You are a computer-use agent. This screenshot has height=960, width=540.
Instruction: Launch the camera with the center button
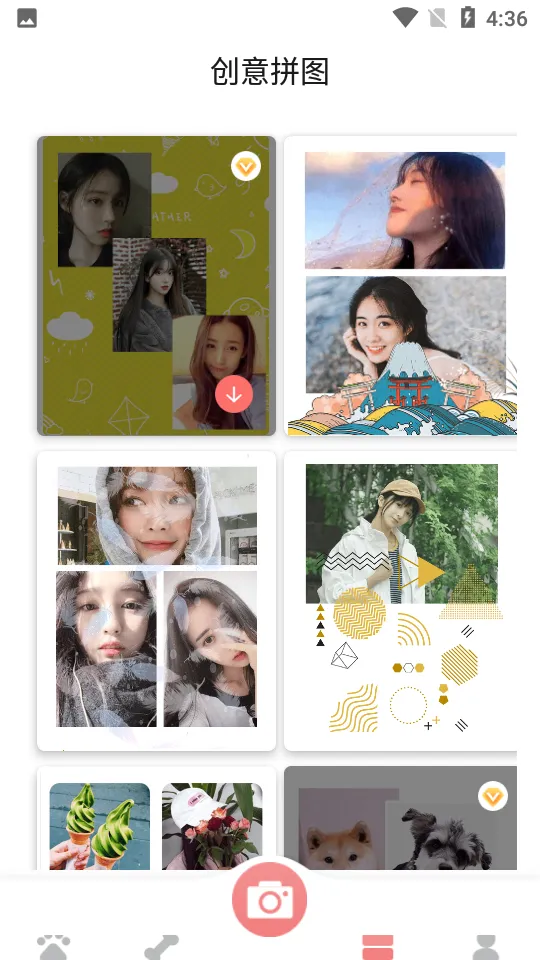coord(269,899)
